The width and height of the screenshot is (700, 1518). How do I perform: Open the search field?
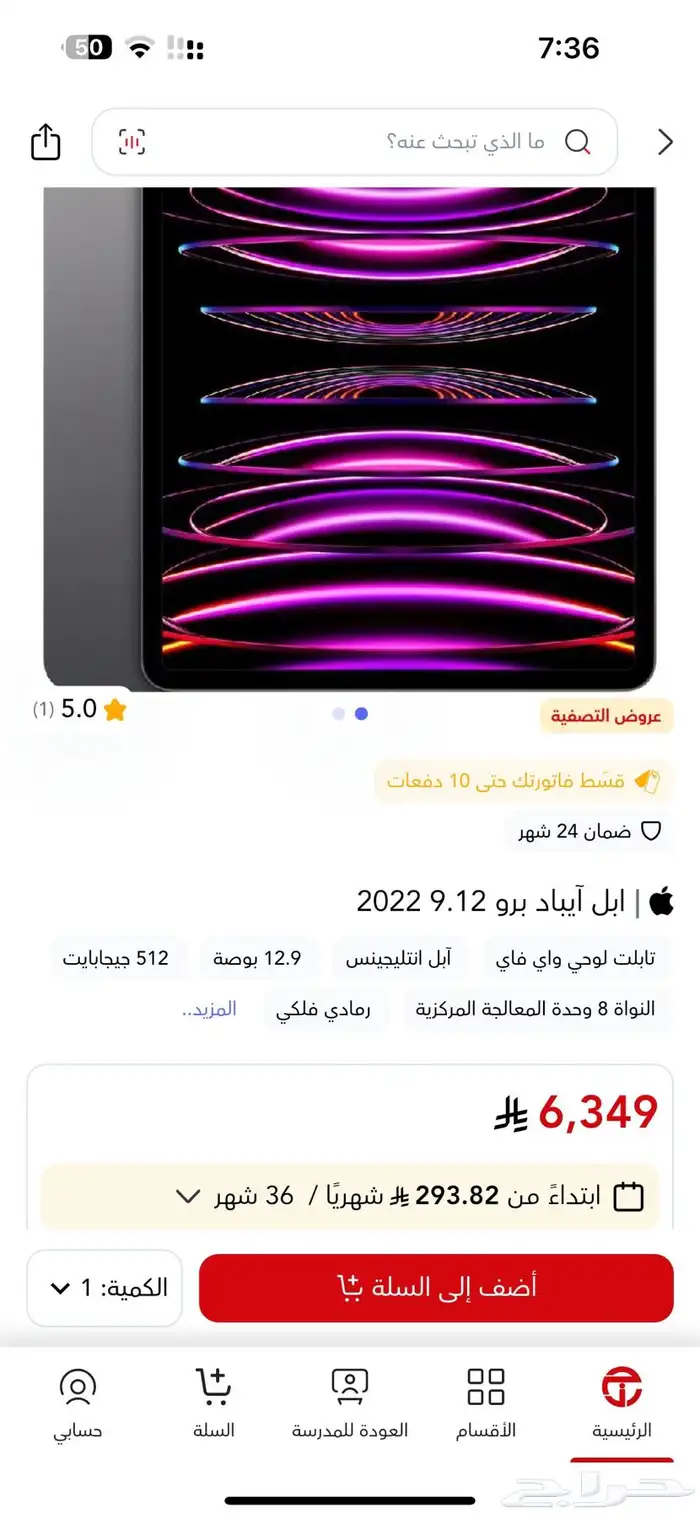(400, 142)
